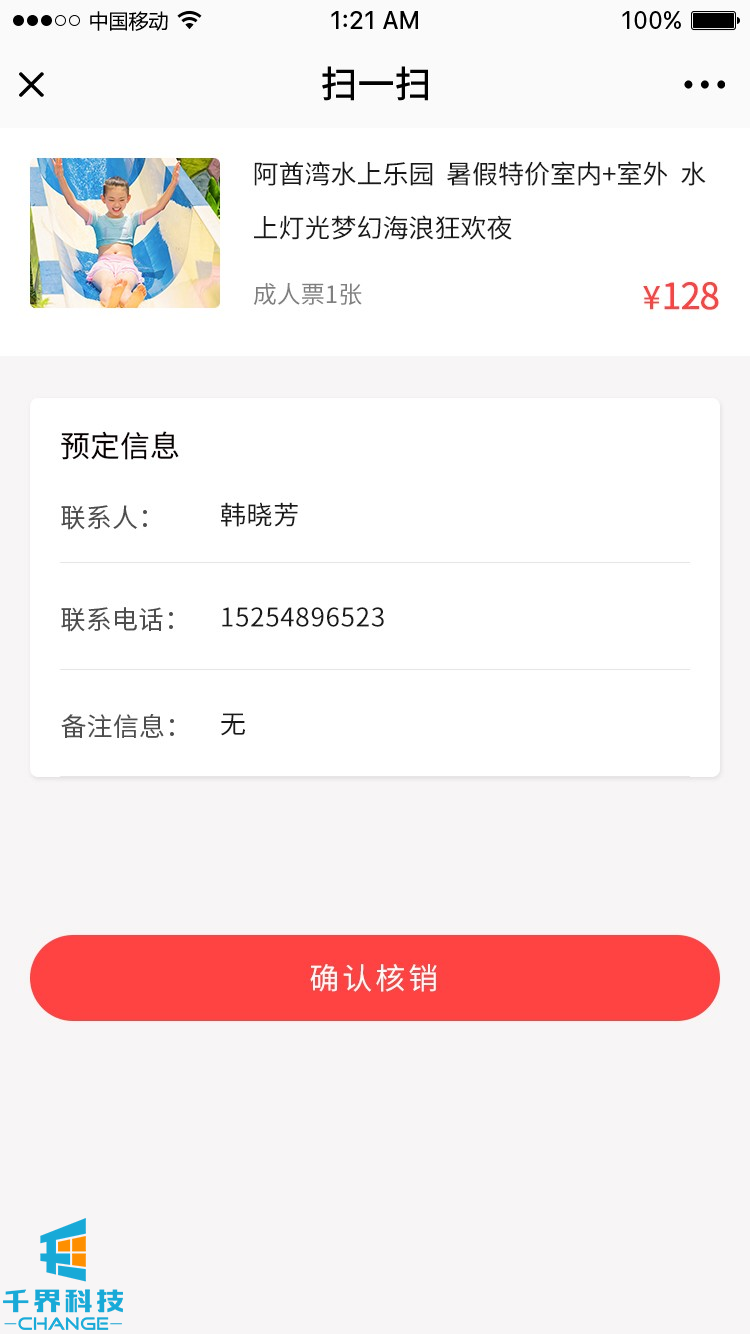The image size is (750, 1334).
Task: Close the 扫一扫 page
Action: (x=32, y=85)
